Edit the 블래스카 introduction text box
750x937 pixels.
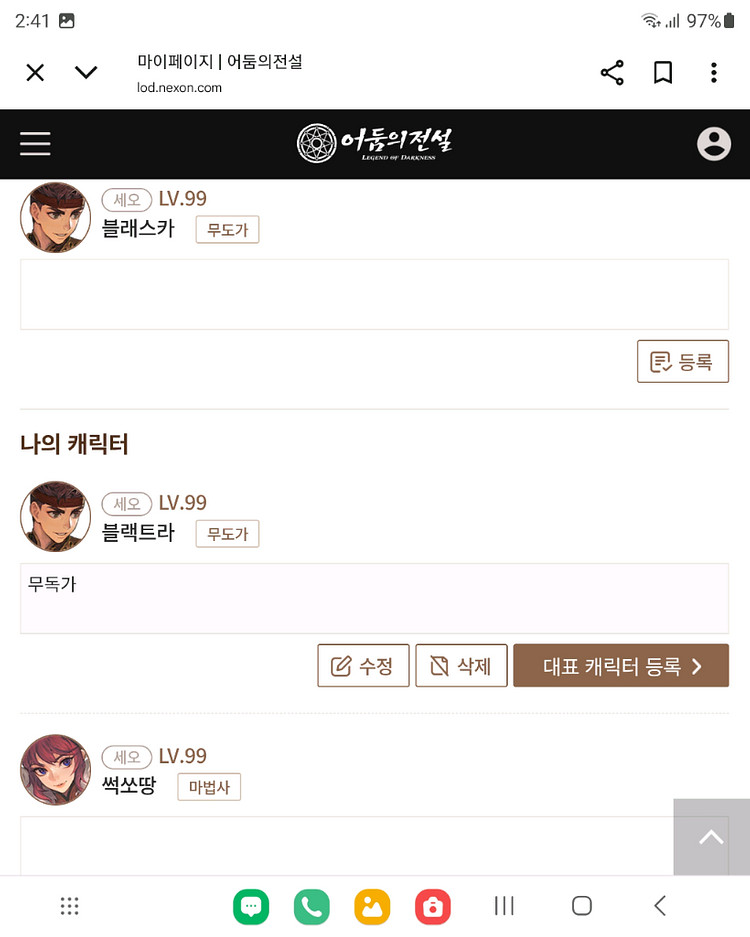tap(374, 294)
